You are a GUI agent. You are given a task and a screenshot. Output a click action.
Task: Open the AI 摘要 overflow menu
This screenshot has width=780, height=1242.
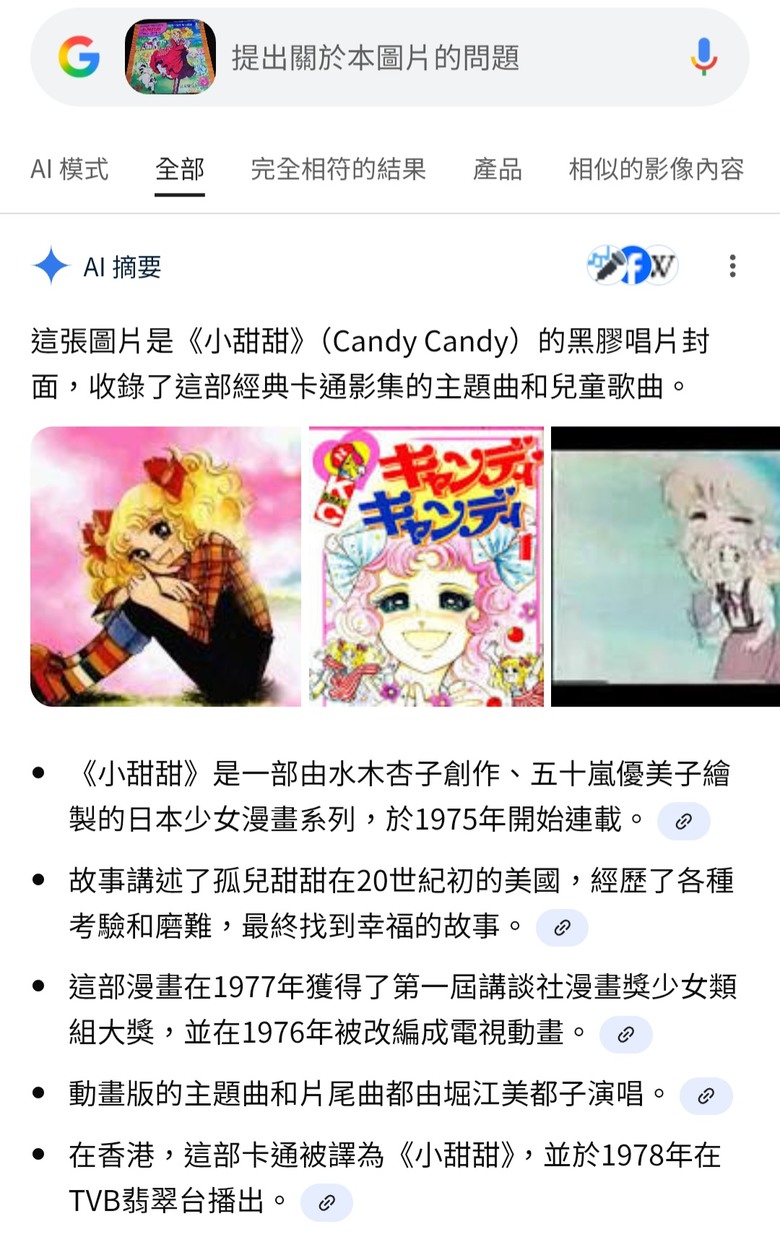pyautogui.click(x=732, y=266)
